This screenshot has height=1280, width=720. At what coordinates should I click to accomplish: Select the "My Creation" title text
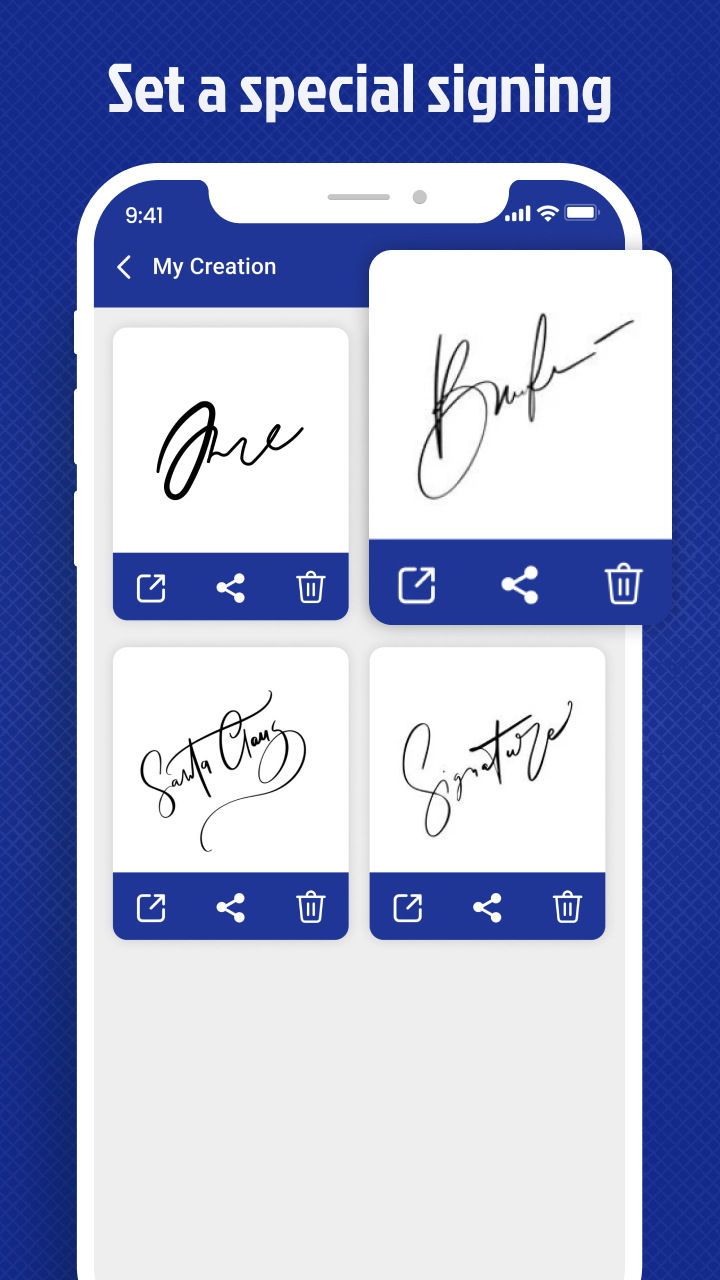(x=213, y=267)
